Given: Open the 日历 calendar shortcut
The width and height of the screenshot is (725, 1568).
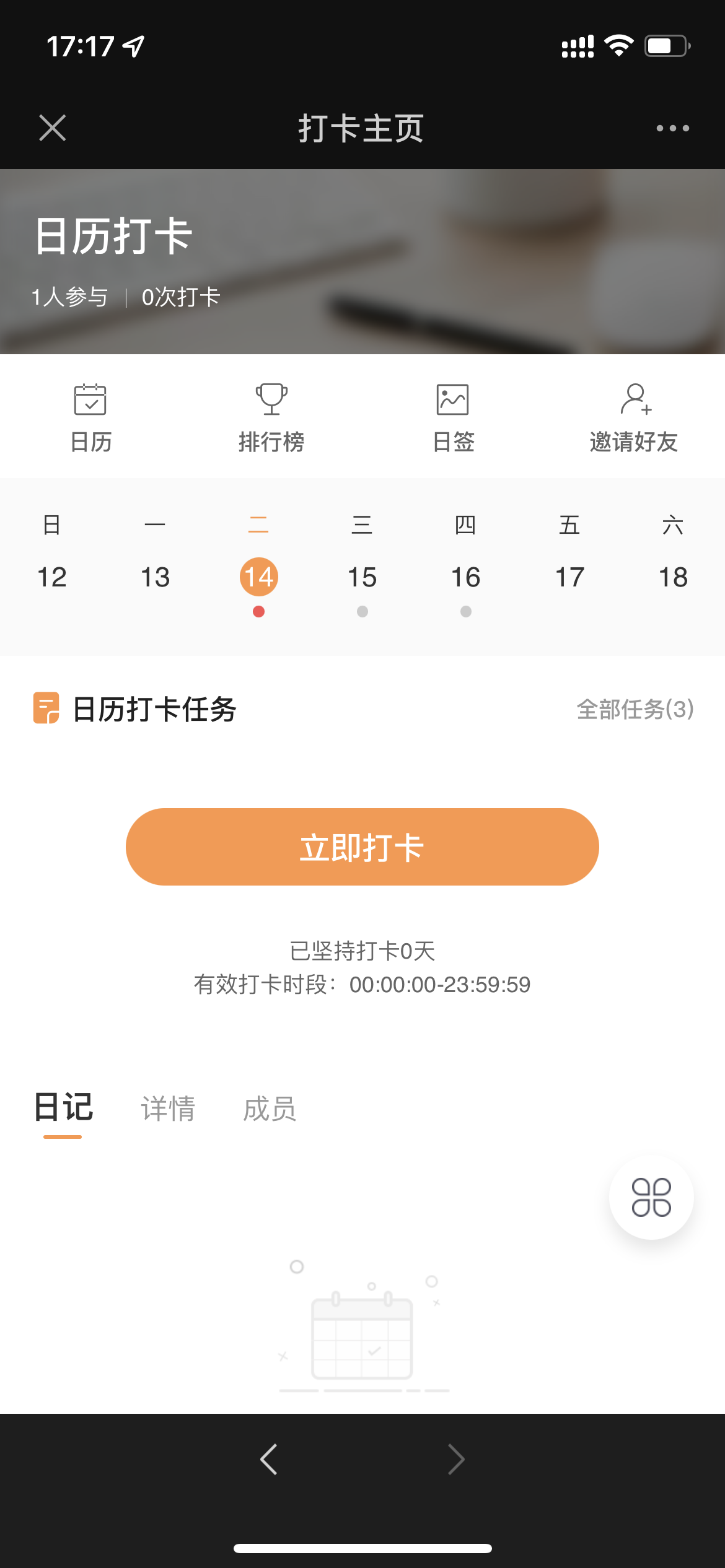Looking at the screenshot, I should tap(90, 417).
